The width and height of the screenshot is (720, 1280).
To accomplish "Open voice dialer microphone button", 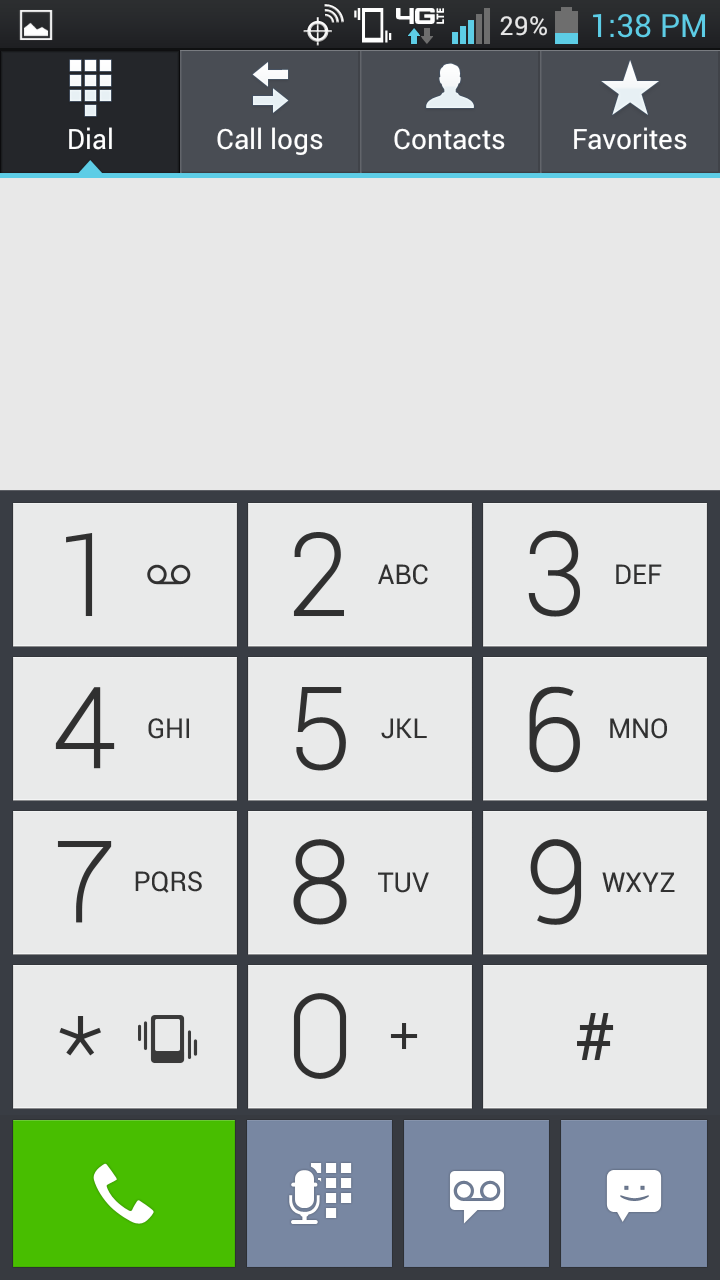I will tap(320, 1194).
